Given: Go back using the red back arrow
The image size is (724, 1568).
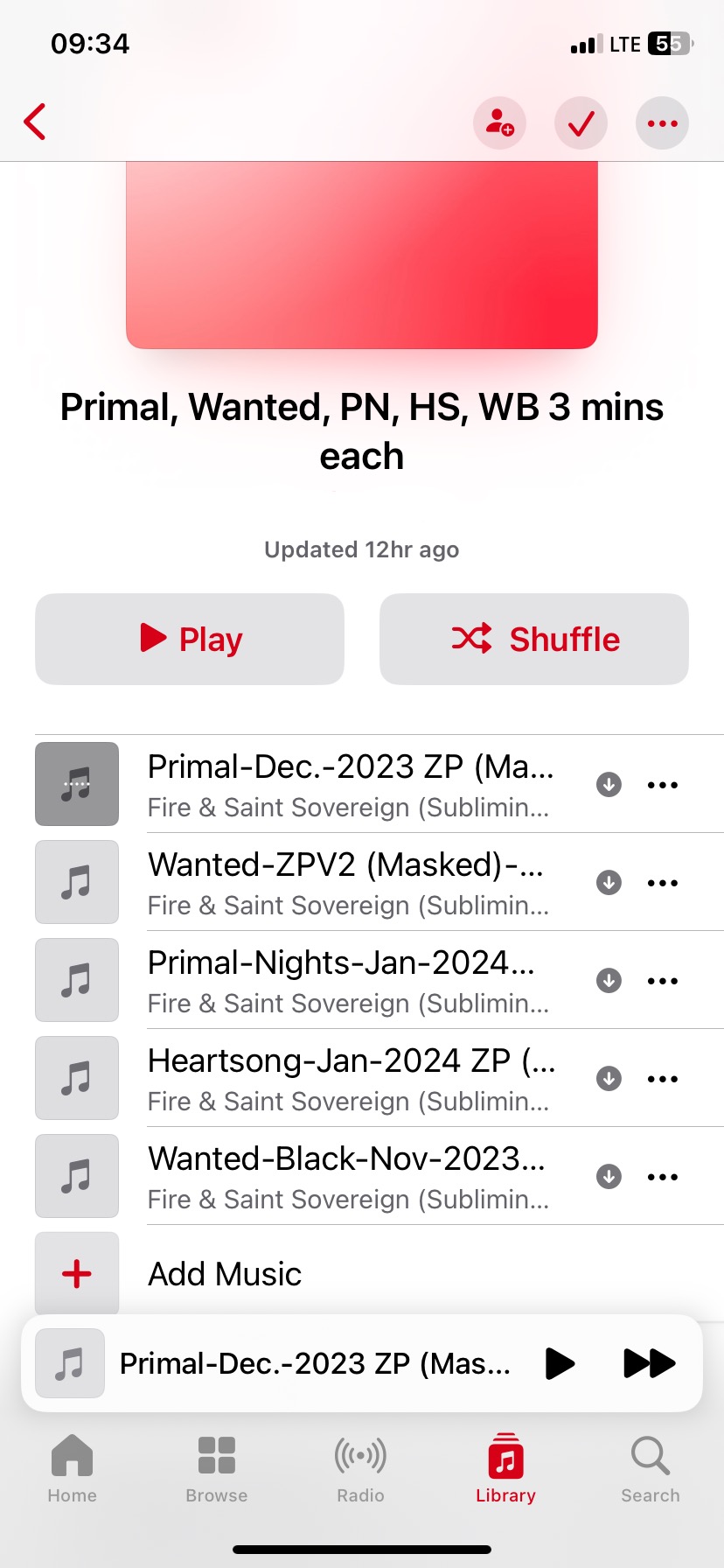Looking at the screenshot, I should [35, 122].
